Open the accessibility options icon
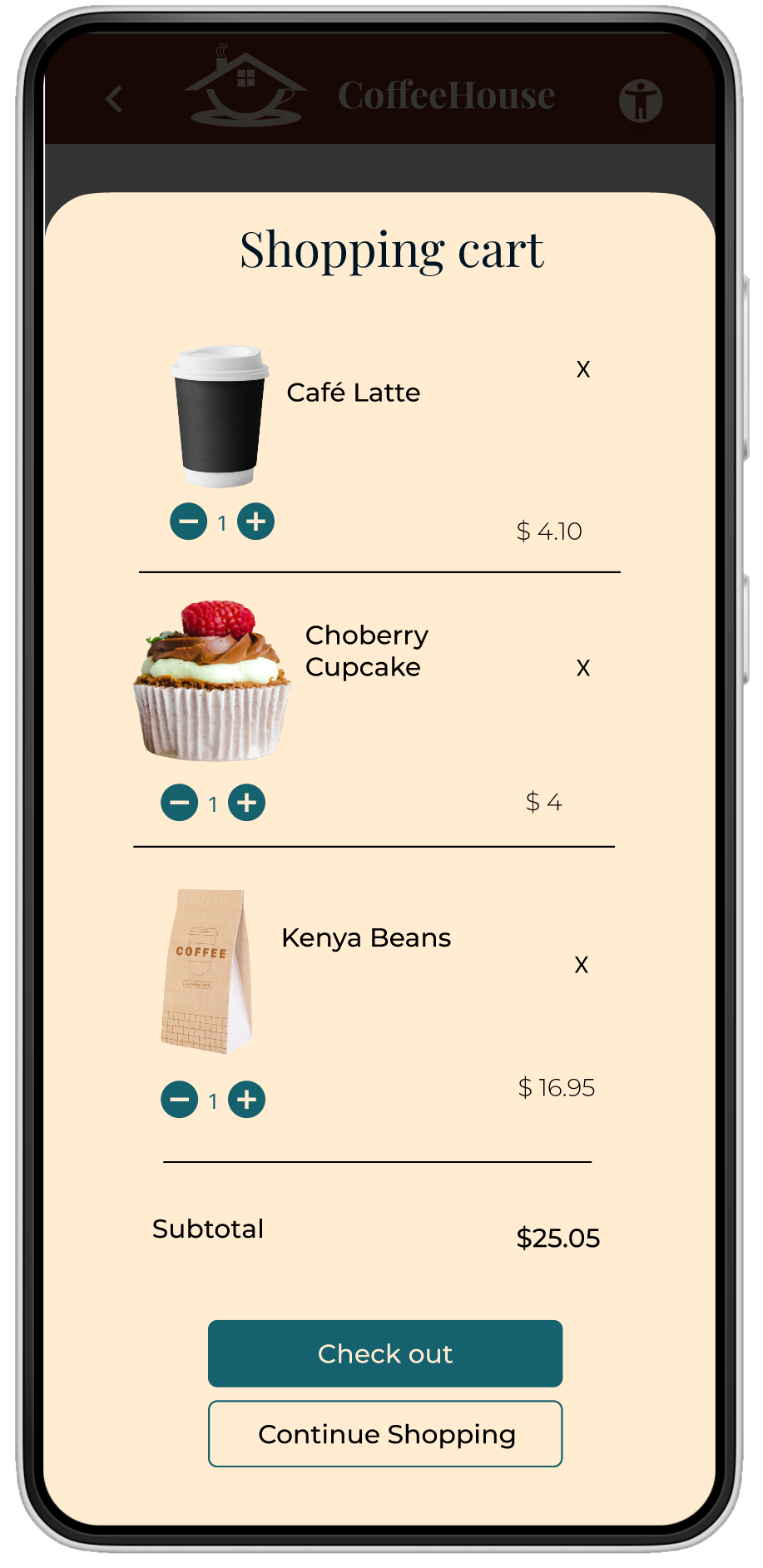The image size is (763, 1568). [640, 101]
